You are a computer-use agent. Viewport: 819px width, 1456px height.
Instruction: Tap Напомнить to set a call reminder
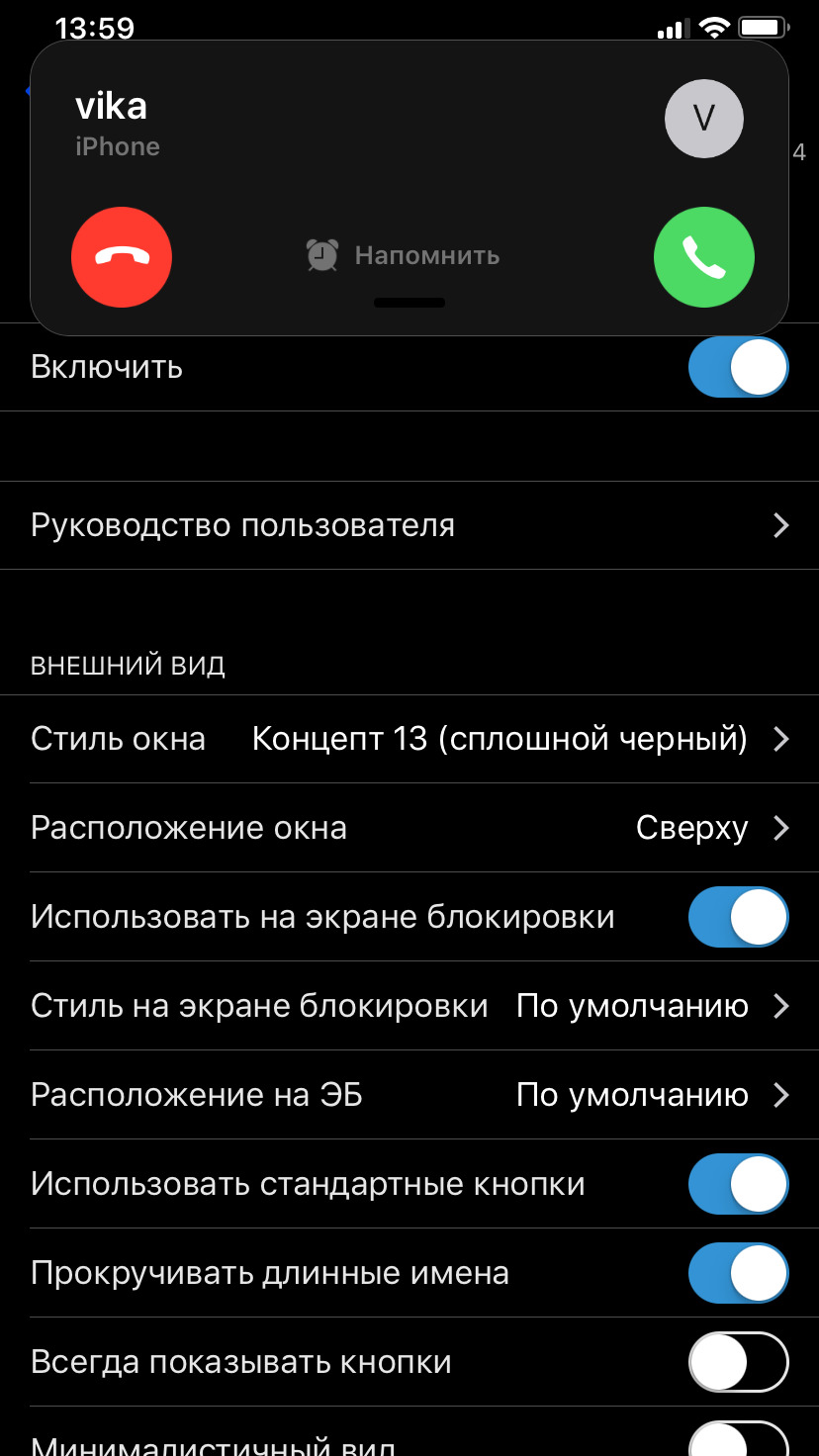click(x=403, y=255)
